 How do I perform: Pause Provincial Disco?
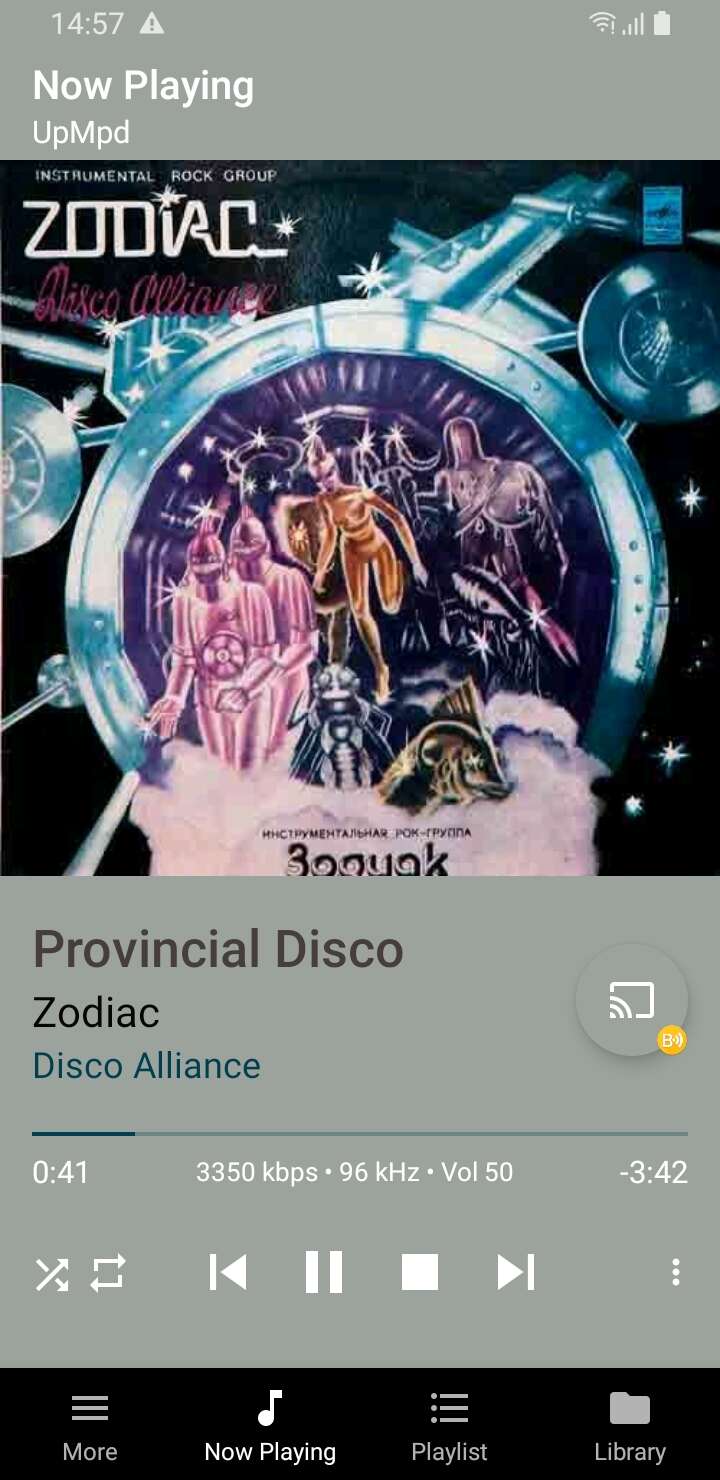(x=324, y=1272)
